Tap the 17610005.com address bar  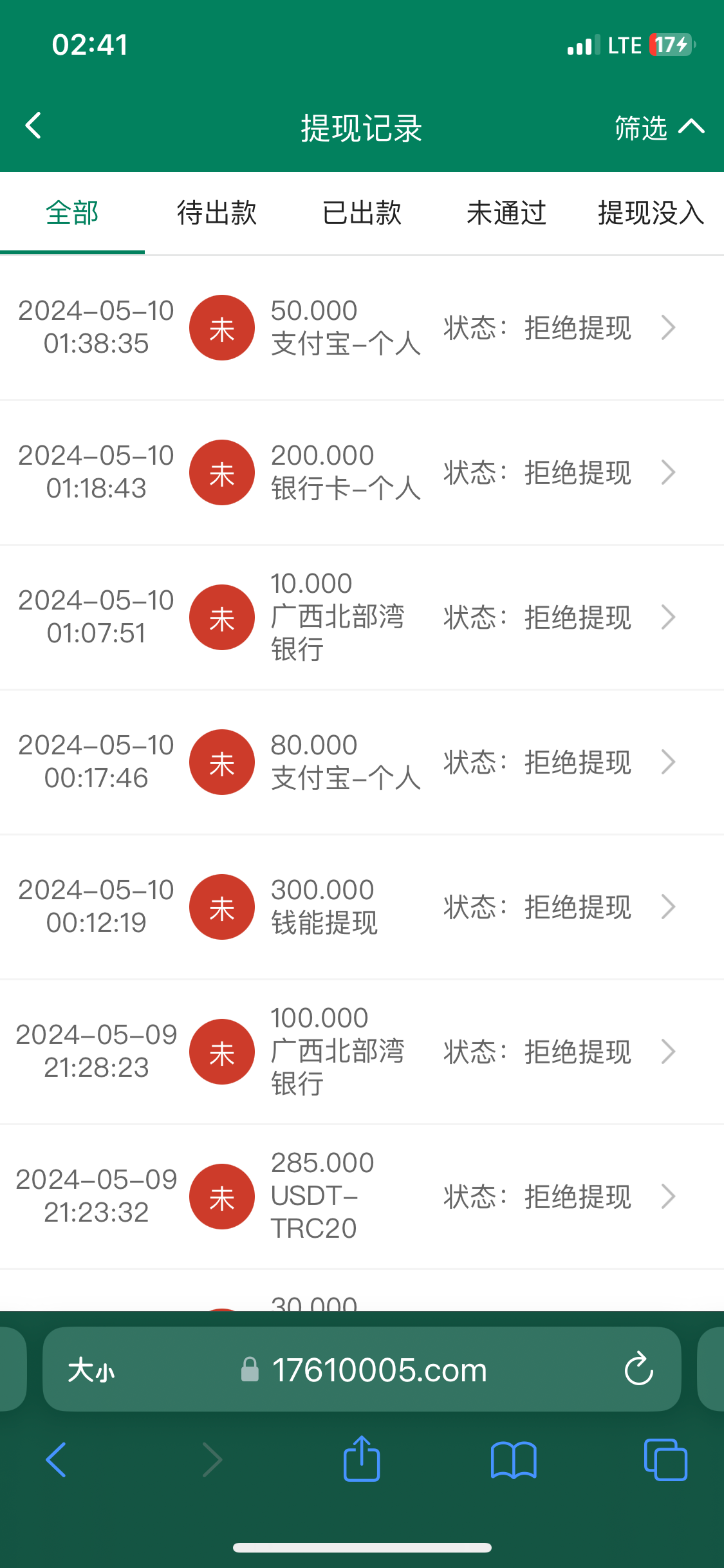coord(378,1370)
